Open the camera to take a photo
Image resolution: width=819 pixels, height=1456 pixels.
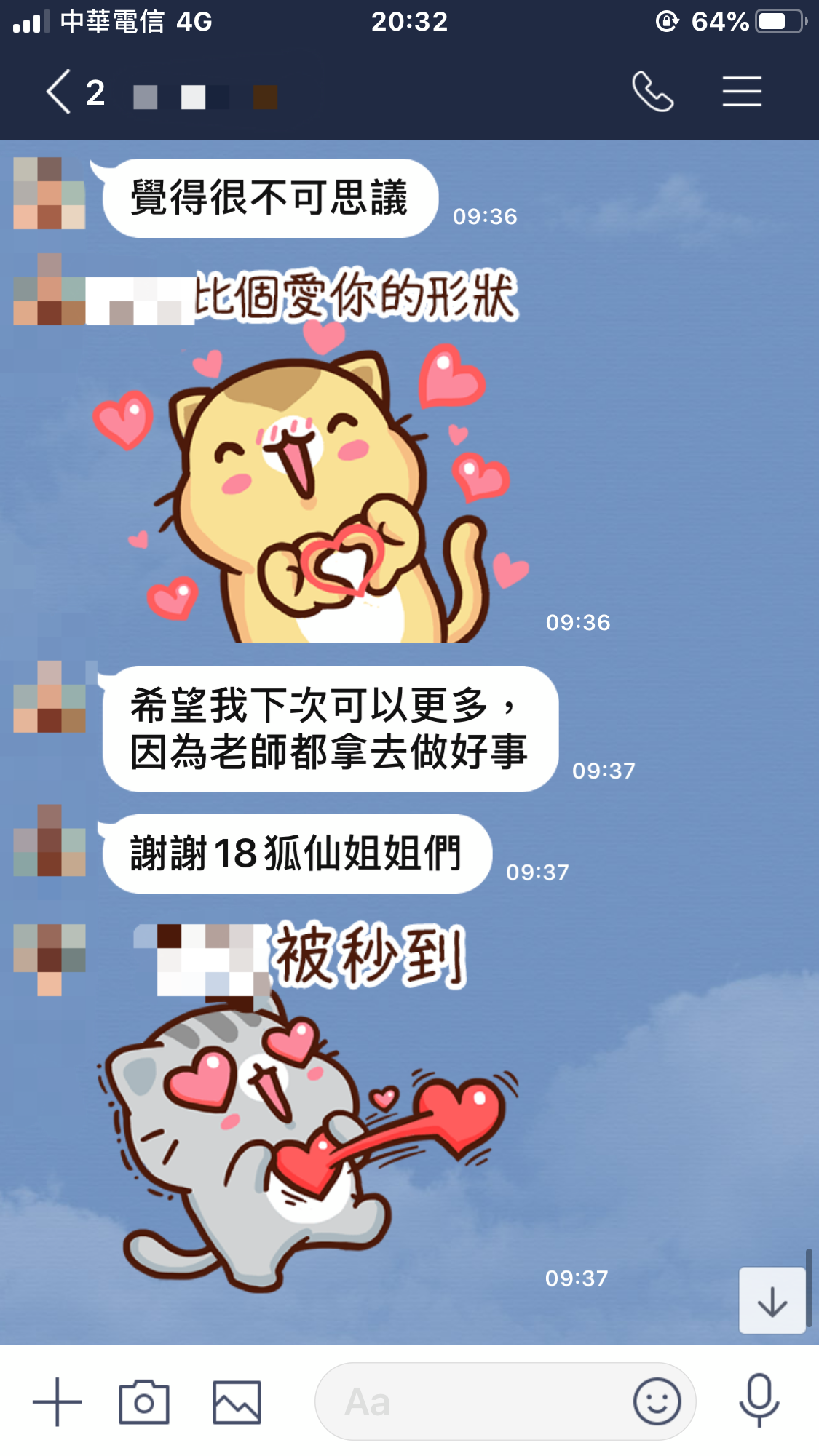pyautogui.click(x=144, y=1401)
